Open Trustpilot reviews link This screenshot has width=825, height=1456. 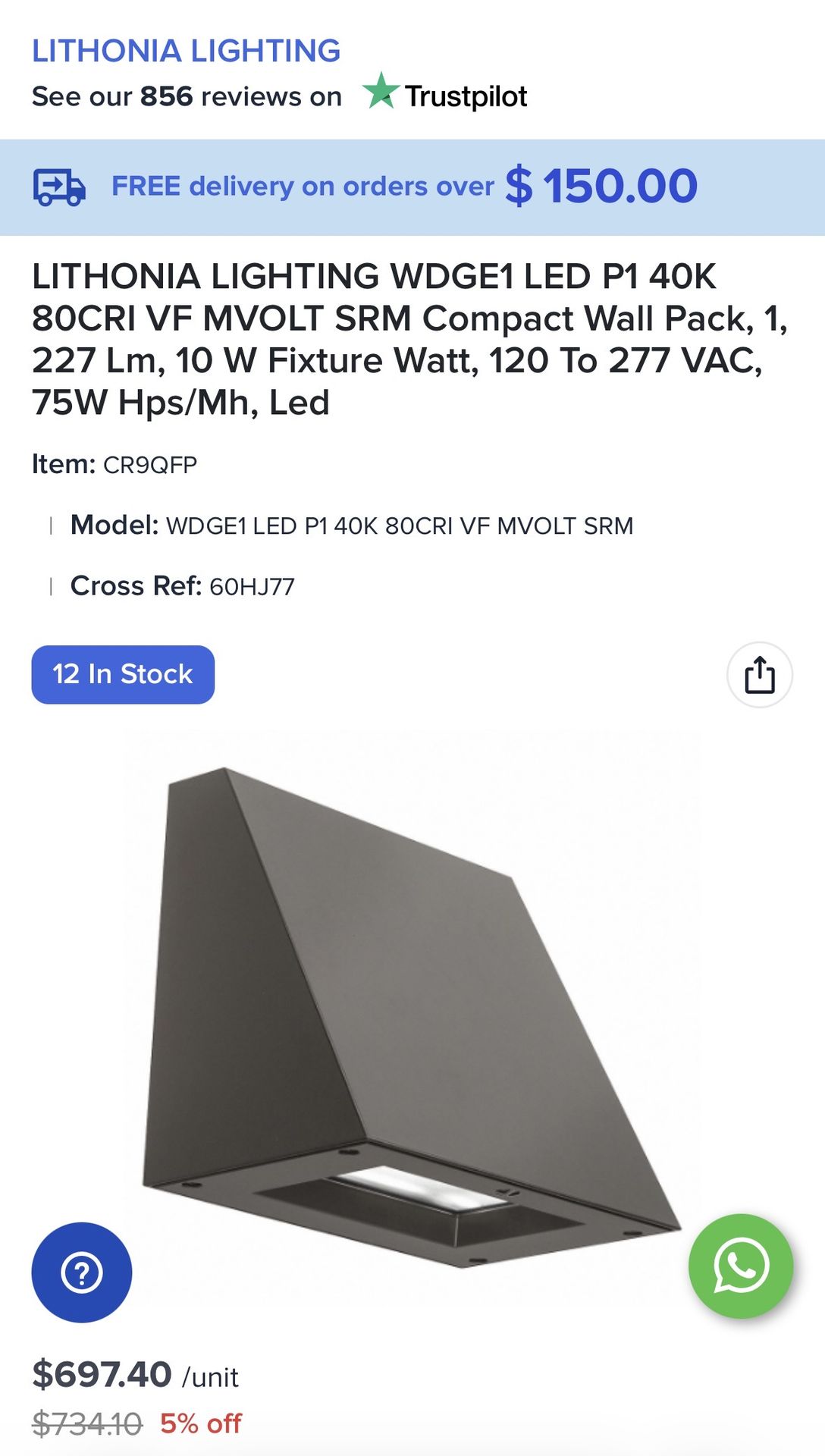(445, 96)
